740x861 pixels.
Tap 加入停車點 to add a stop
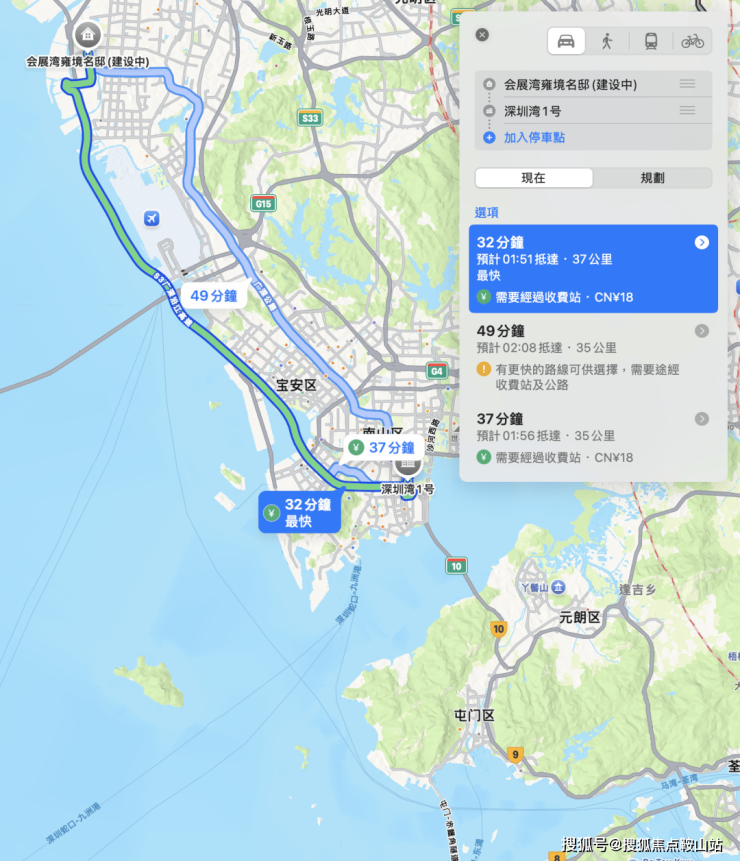tap(533, 138)
